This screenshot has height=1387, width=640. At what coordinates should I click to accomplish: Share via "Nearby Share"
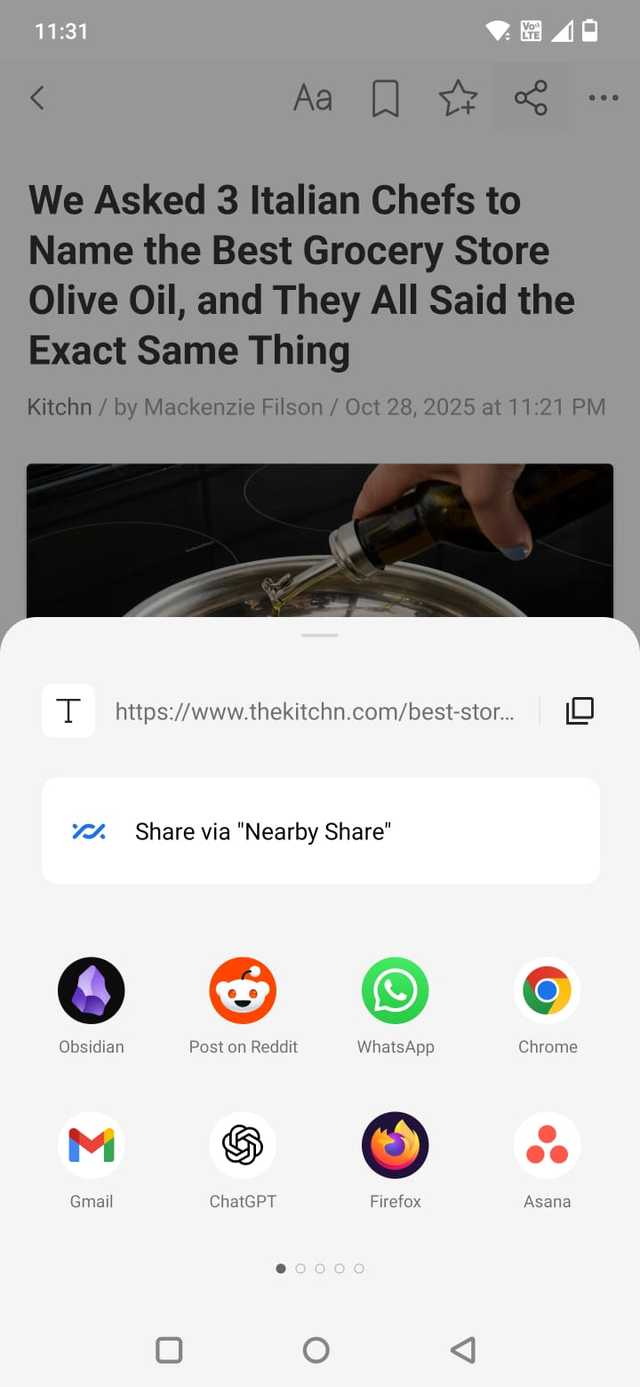tap(320, 831)
